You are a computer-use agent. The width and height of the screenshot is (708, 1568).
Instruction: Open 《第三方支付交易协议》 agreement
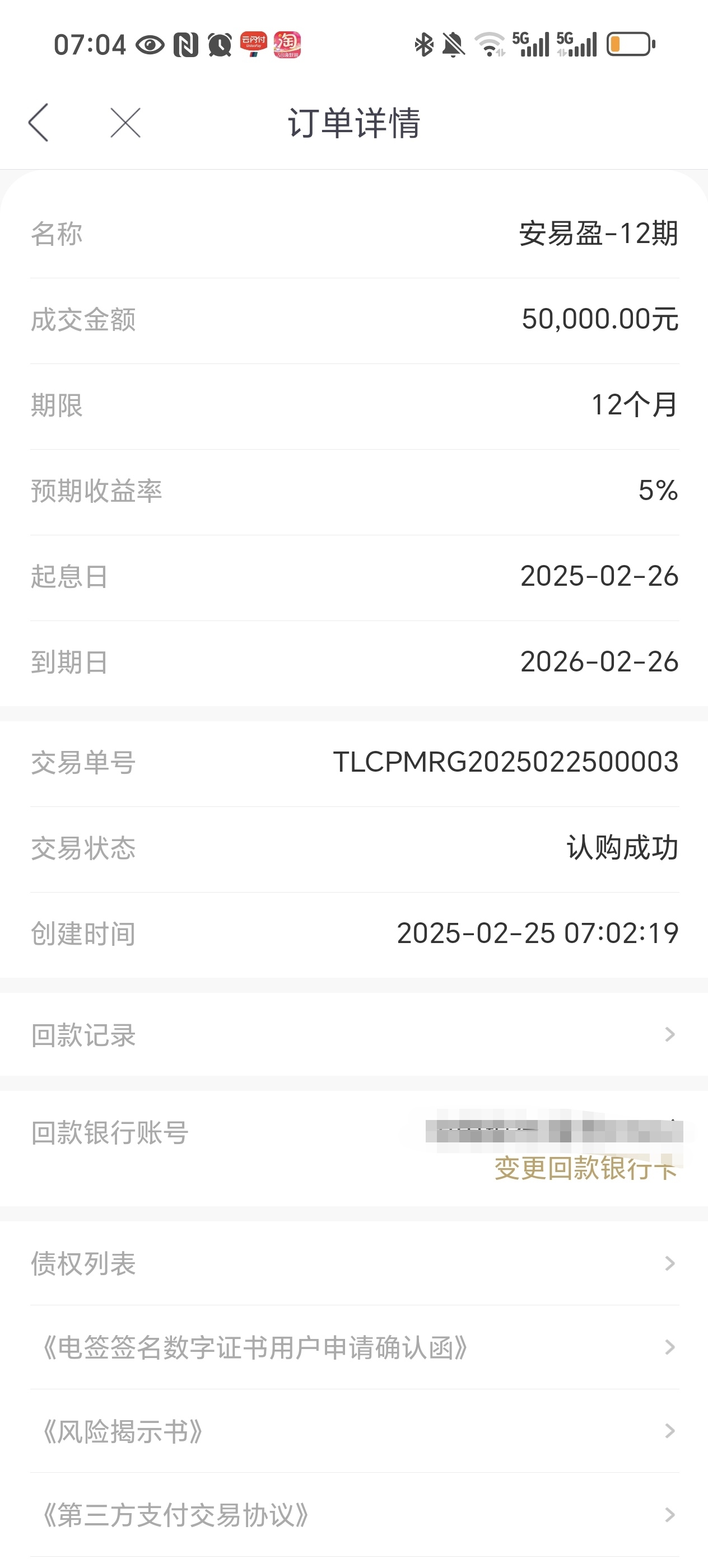(x=353, y=1515)
